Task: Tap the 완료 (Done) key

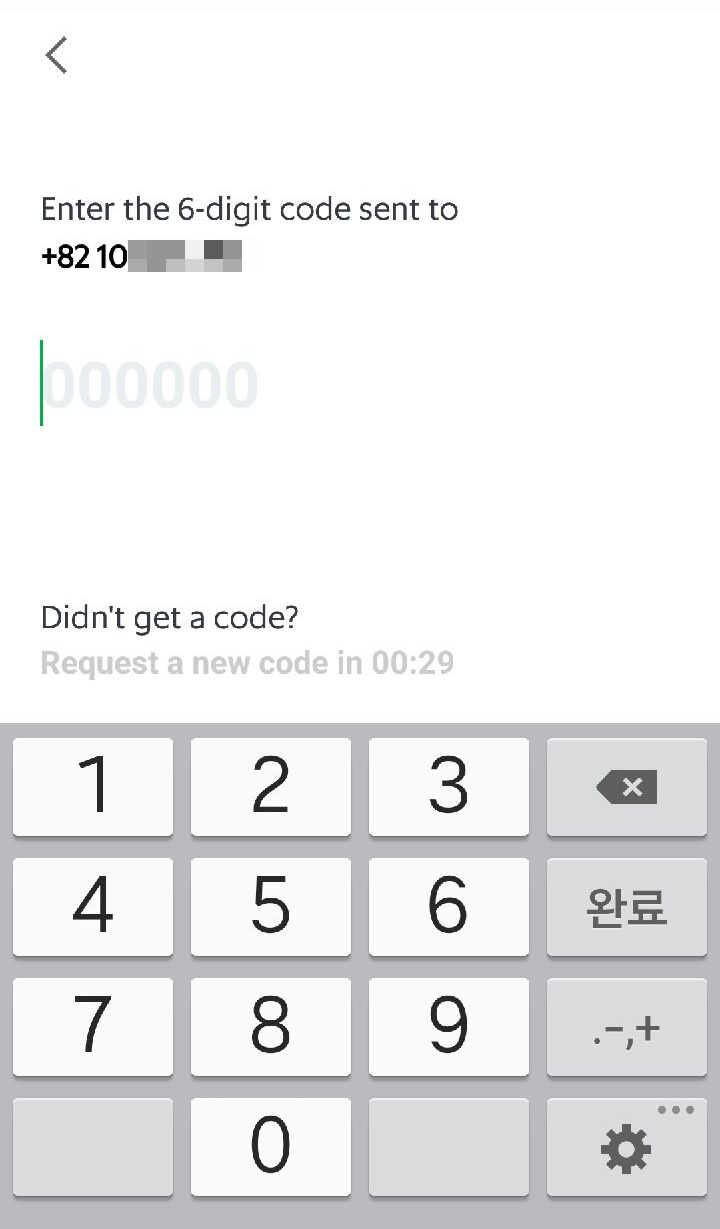Action: tap(627, 907)
